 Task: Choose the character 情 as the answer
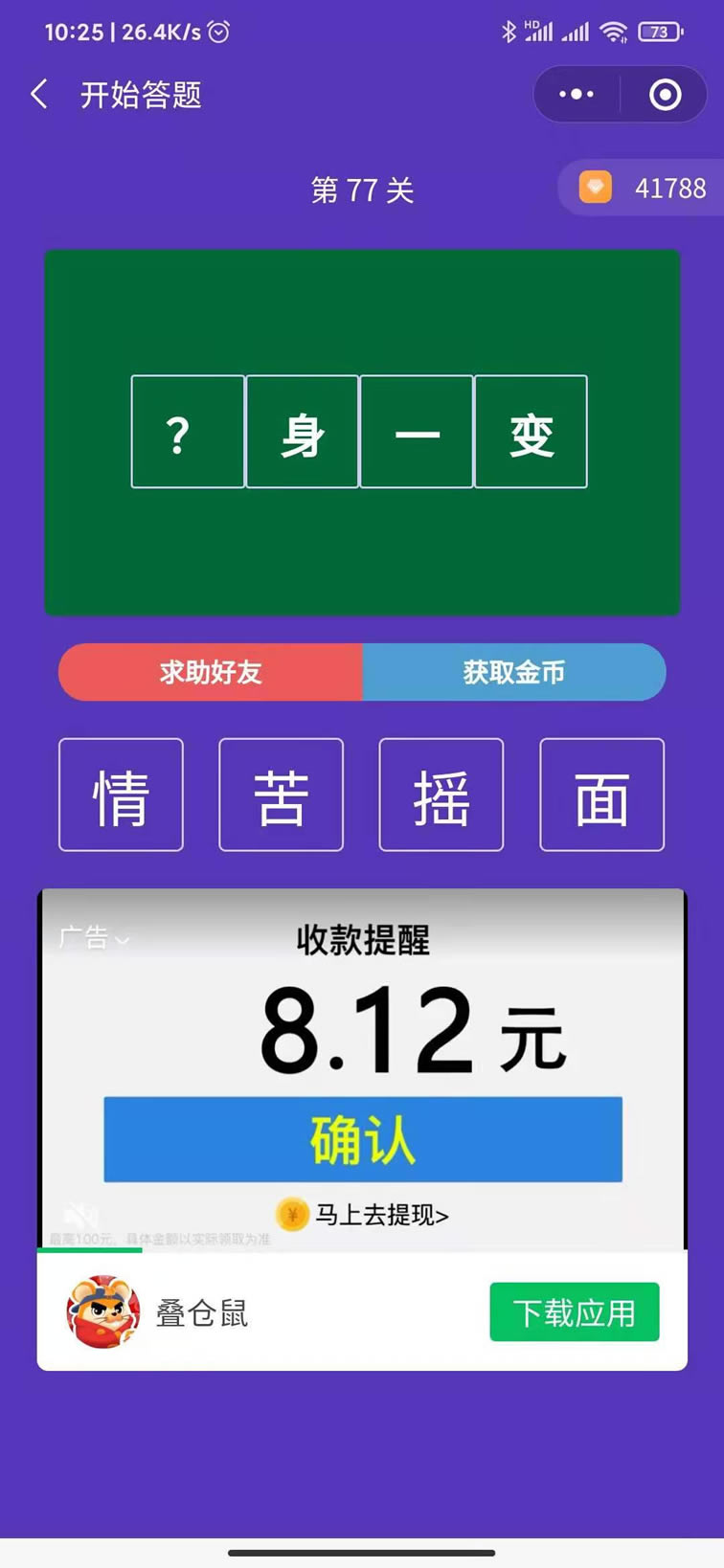(x=121, y=795)
